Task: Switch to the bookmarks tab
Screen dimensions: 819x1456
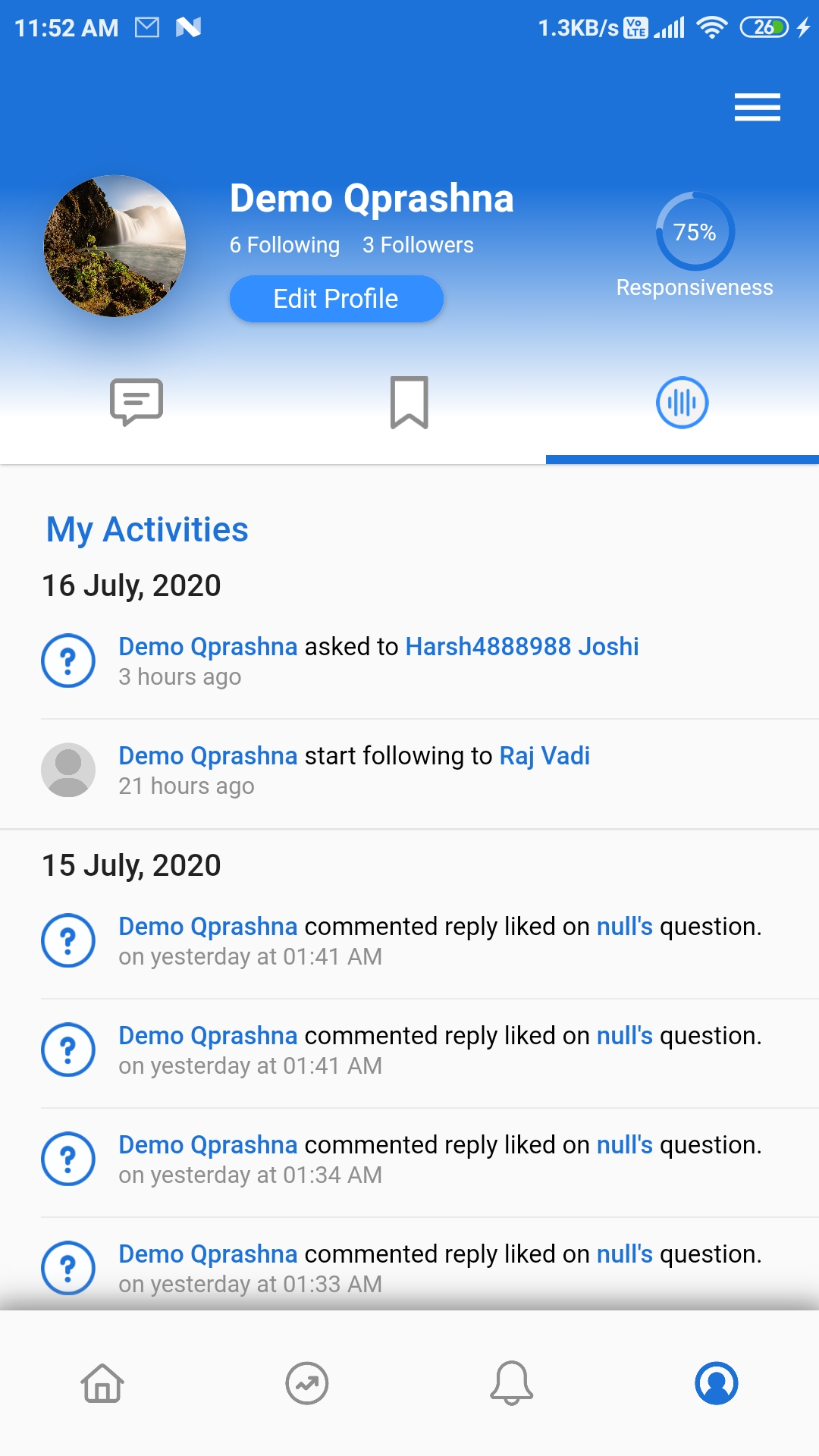Action: [409, 403]
